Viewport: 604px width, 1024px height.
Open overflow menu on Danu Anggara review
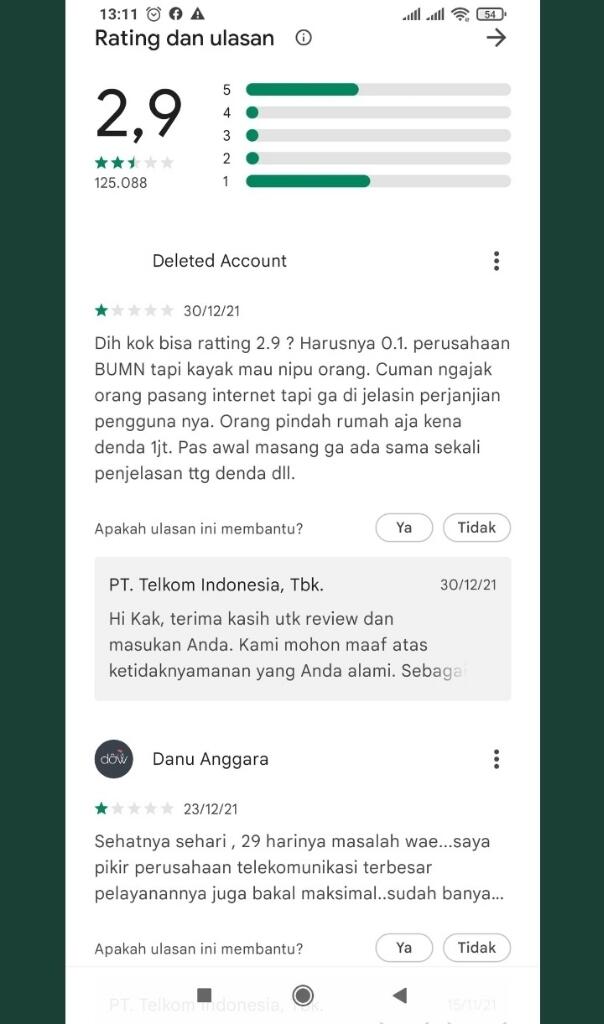point(496,759)
